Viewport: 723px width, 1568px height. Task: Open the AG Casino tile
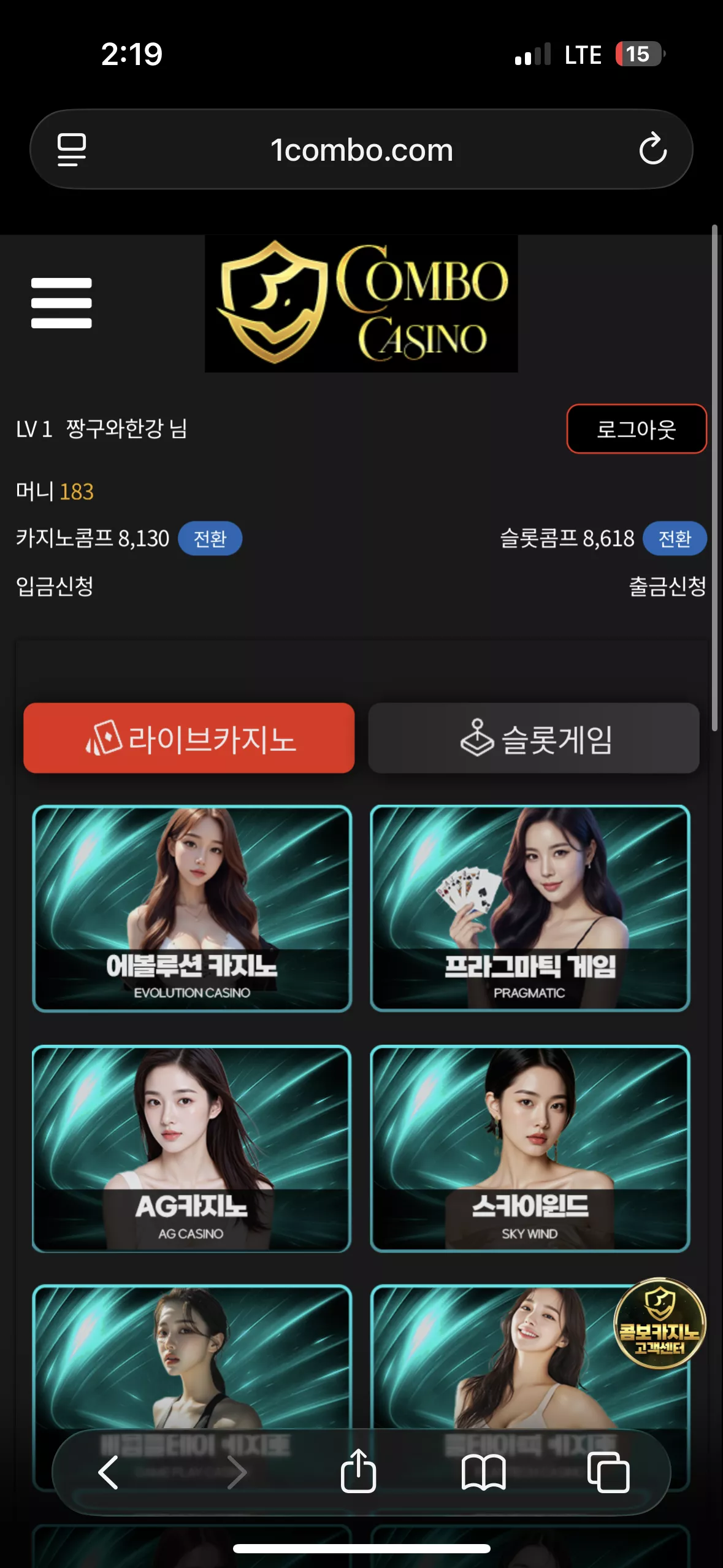(192, 1148)
